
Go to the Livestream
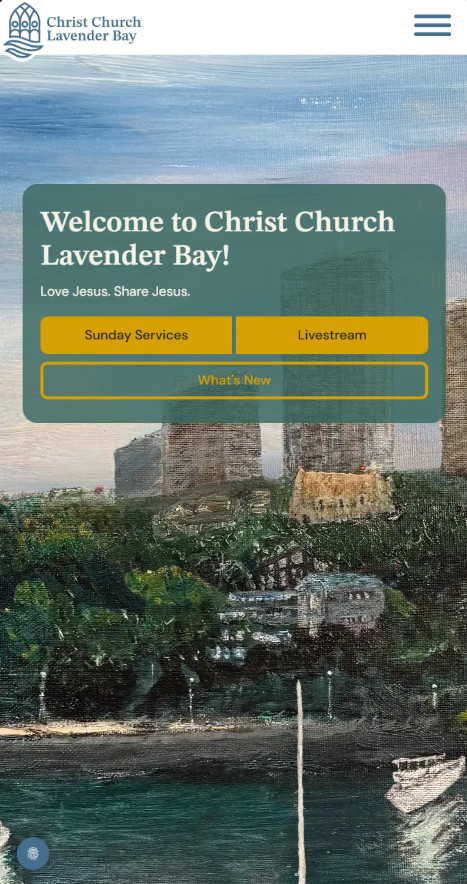(x=332, y=335)
